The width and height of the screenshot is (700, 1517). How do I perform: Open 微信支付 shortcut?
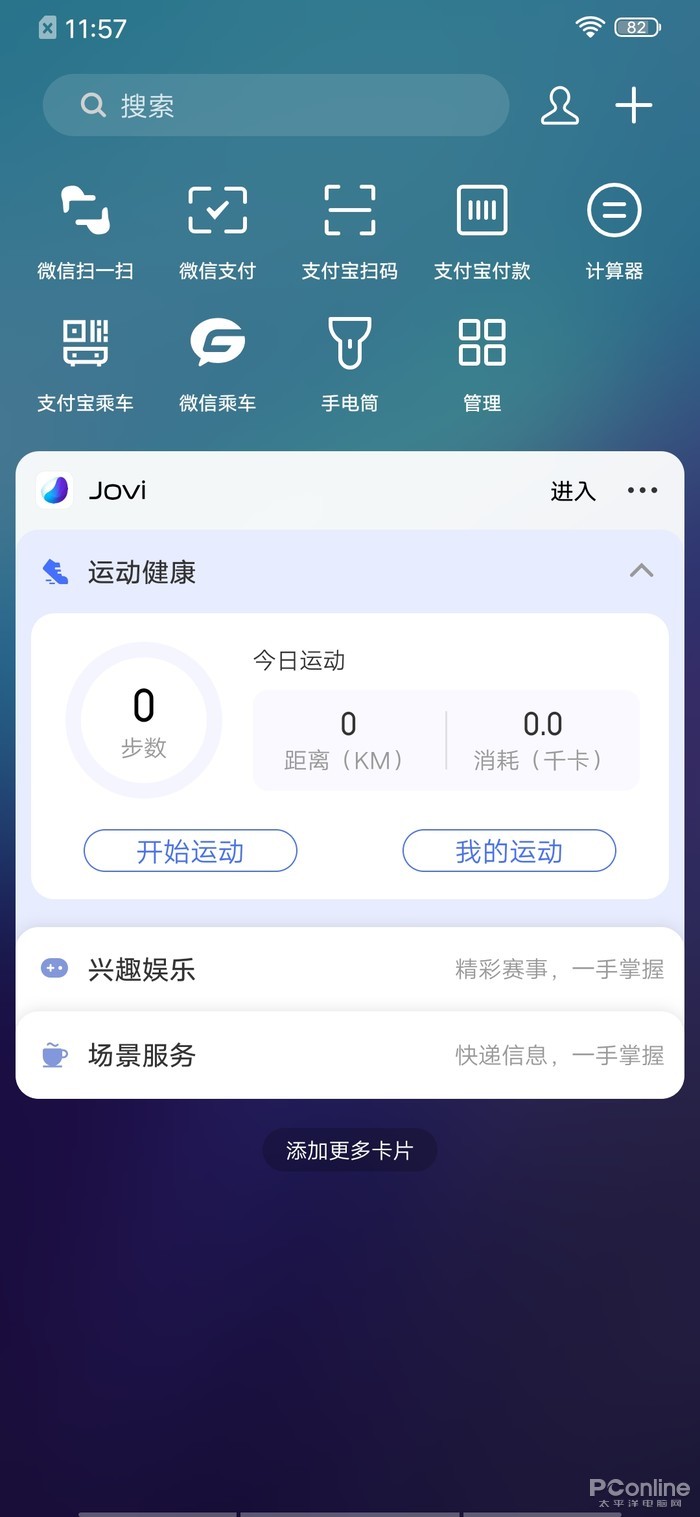point(217,232)
